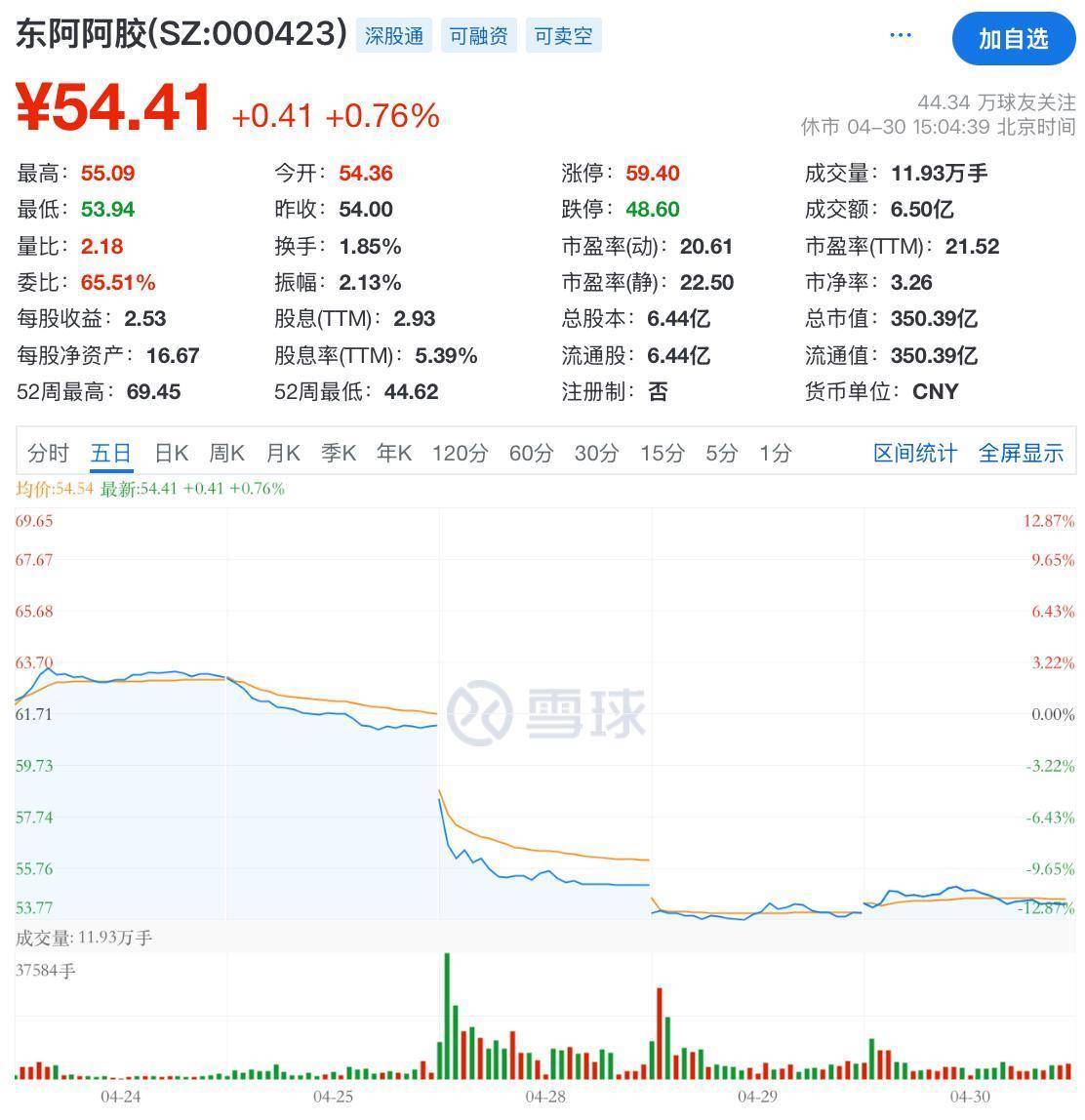This screenshot has height=1120, width=1085.
Task: Expand chart with 全屏显示
Action: pos(1021,453)
